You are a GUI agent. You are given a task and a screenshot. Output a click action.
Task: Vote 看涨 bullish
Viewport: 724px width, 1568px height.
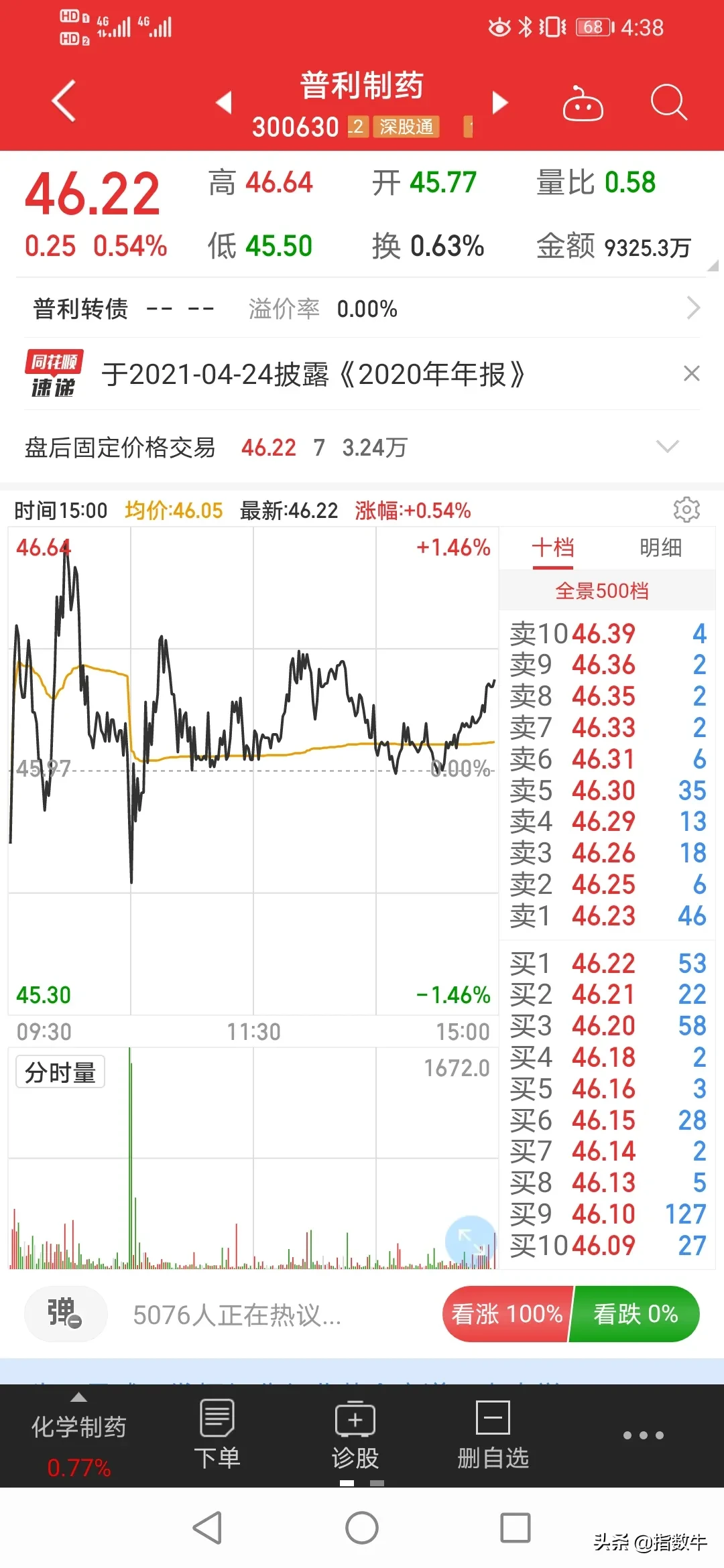[507, 1314]
